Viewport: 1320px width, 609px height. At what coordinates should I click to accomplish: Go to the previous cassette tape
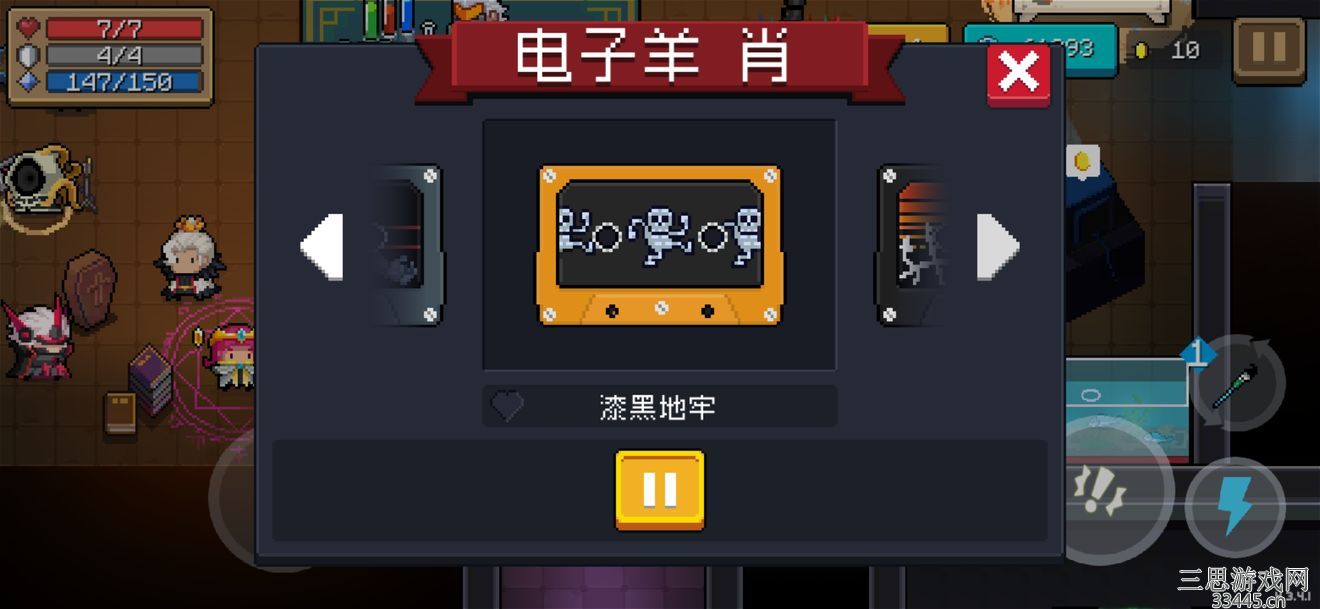tap(322, 246)
